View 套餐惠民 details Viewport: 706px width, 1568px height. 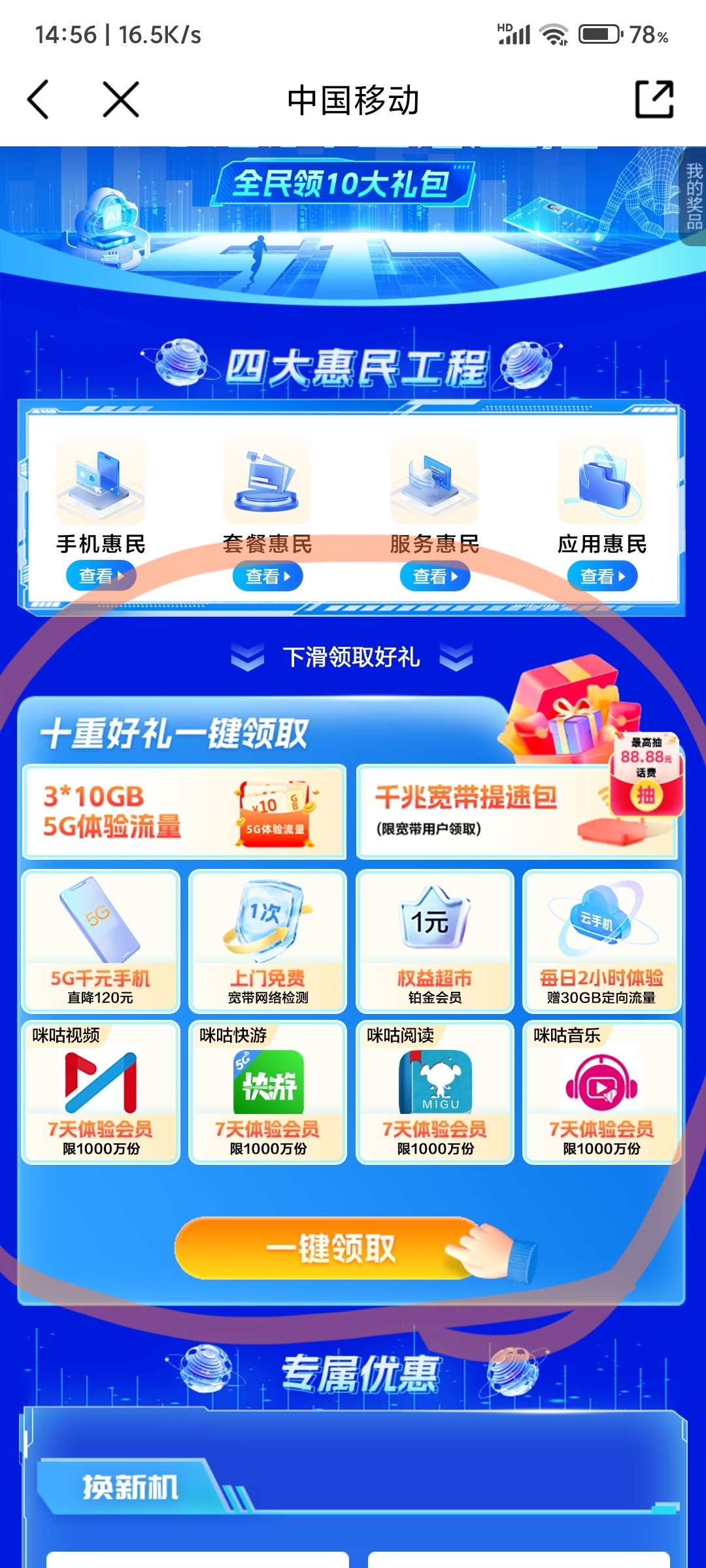click(267, 576)
